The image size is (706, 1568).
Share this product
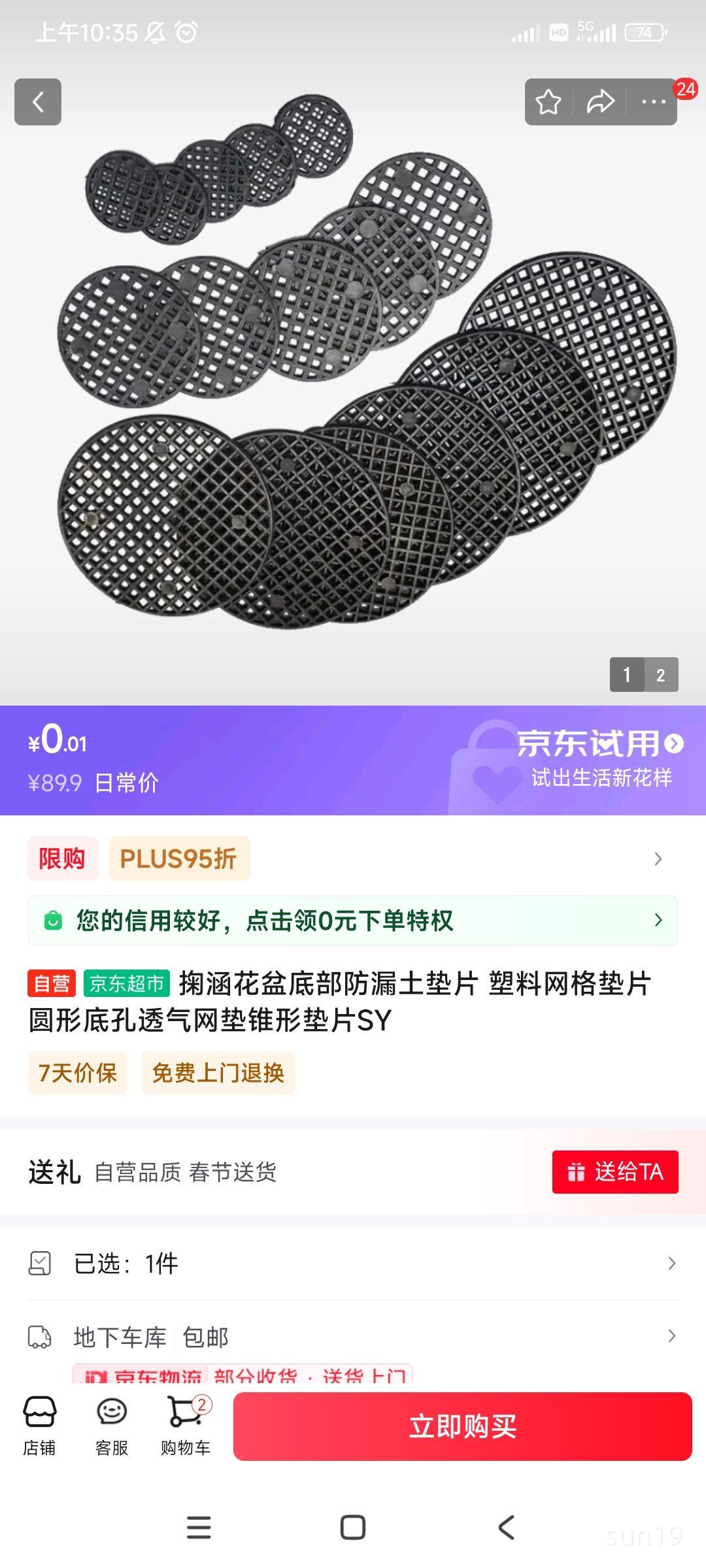(x=600, y=102)
